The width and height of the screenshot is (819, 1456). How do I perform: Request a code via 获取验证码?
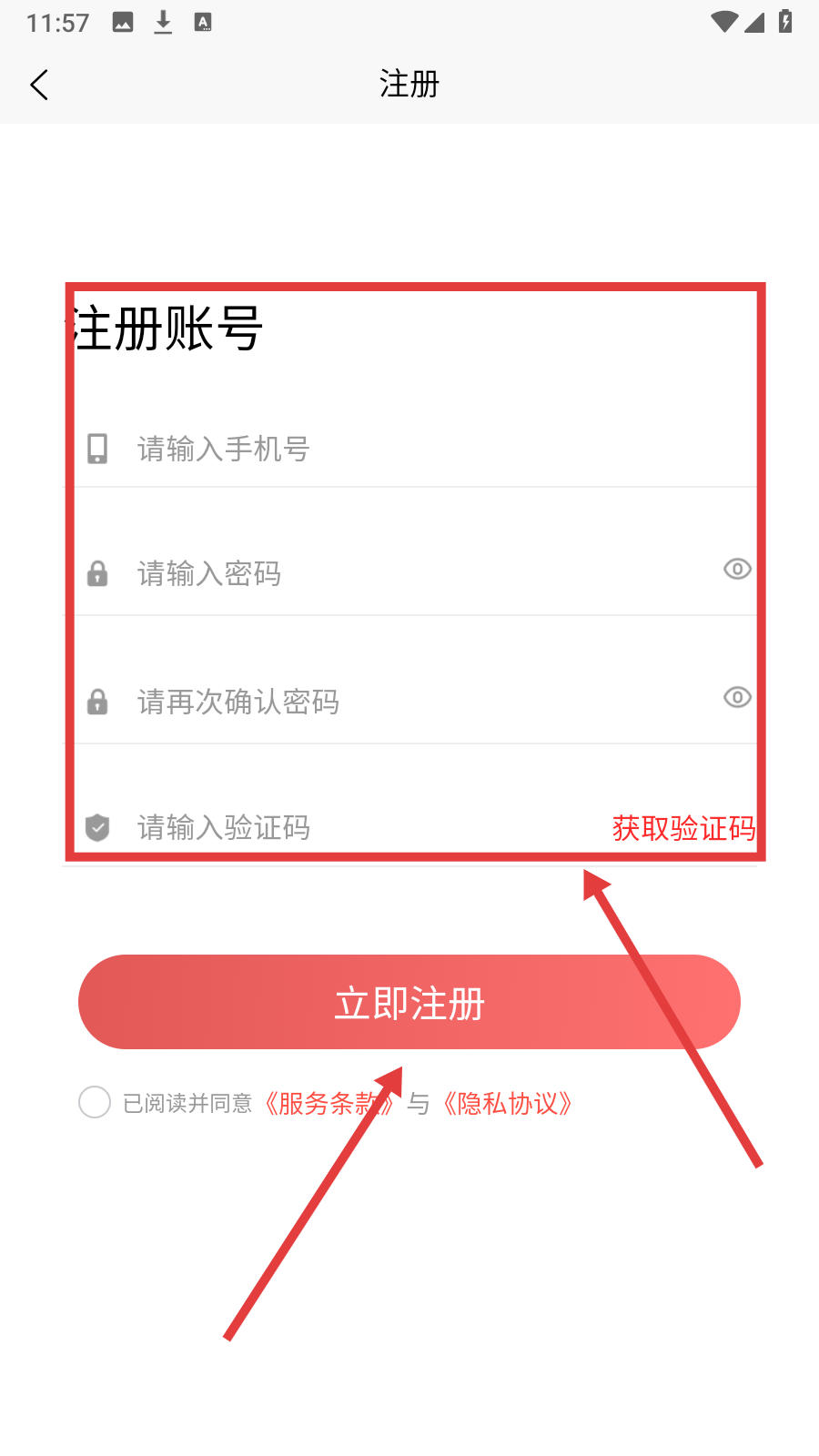click(x=684, y=828)
